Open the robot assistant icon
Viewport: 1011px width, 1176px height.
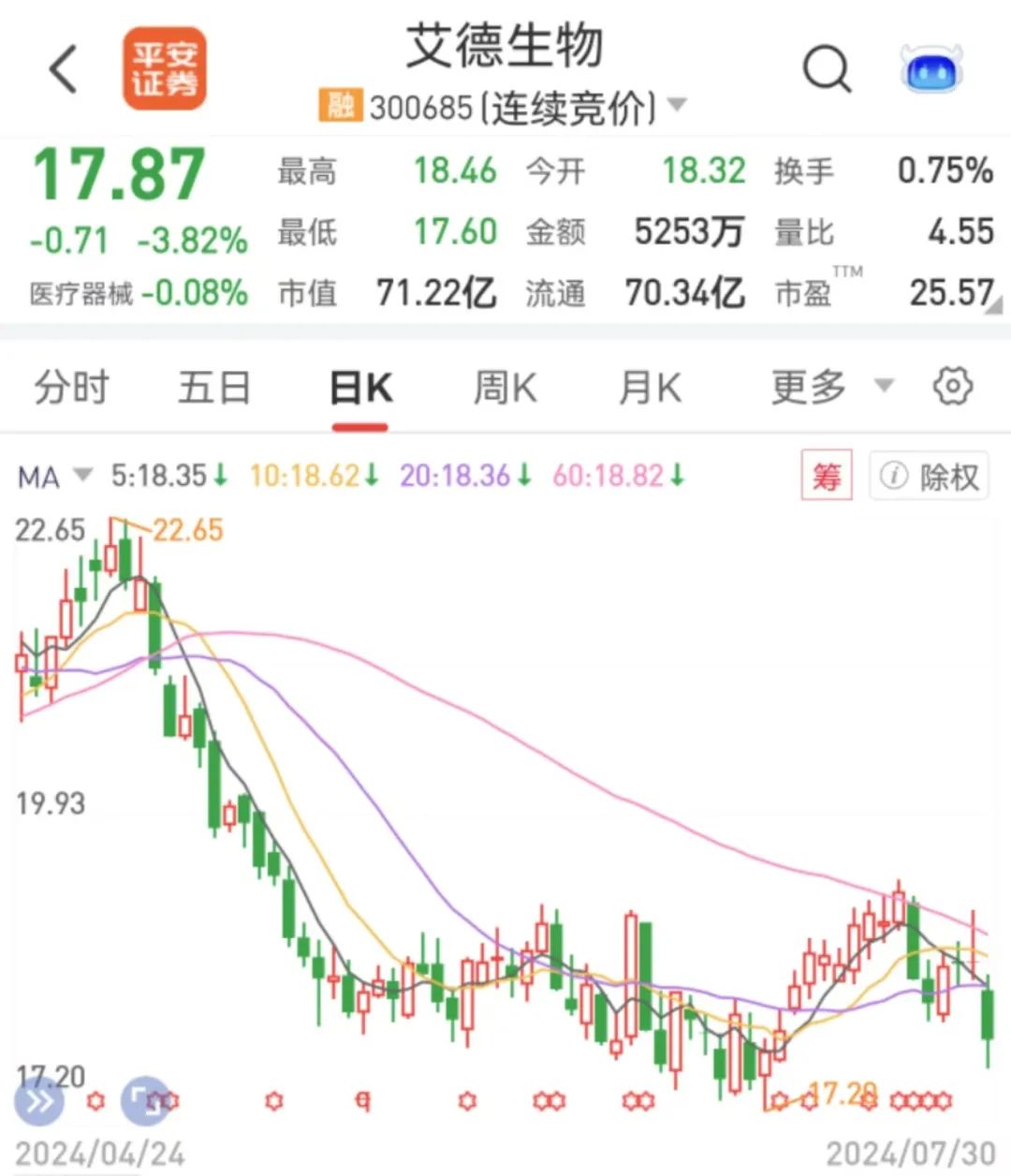(x=931, y=69)
